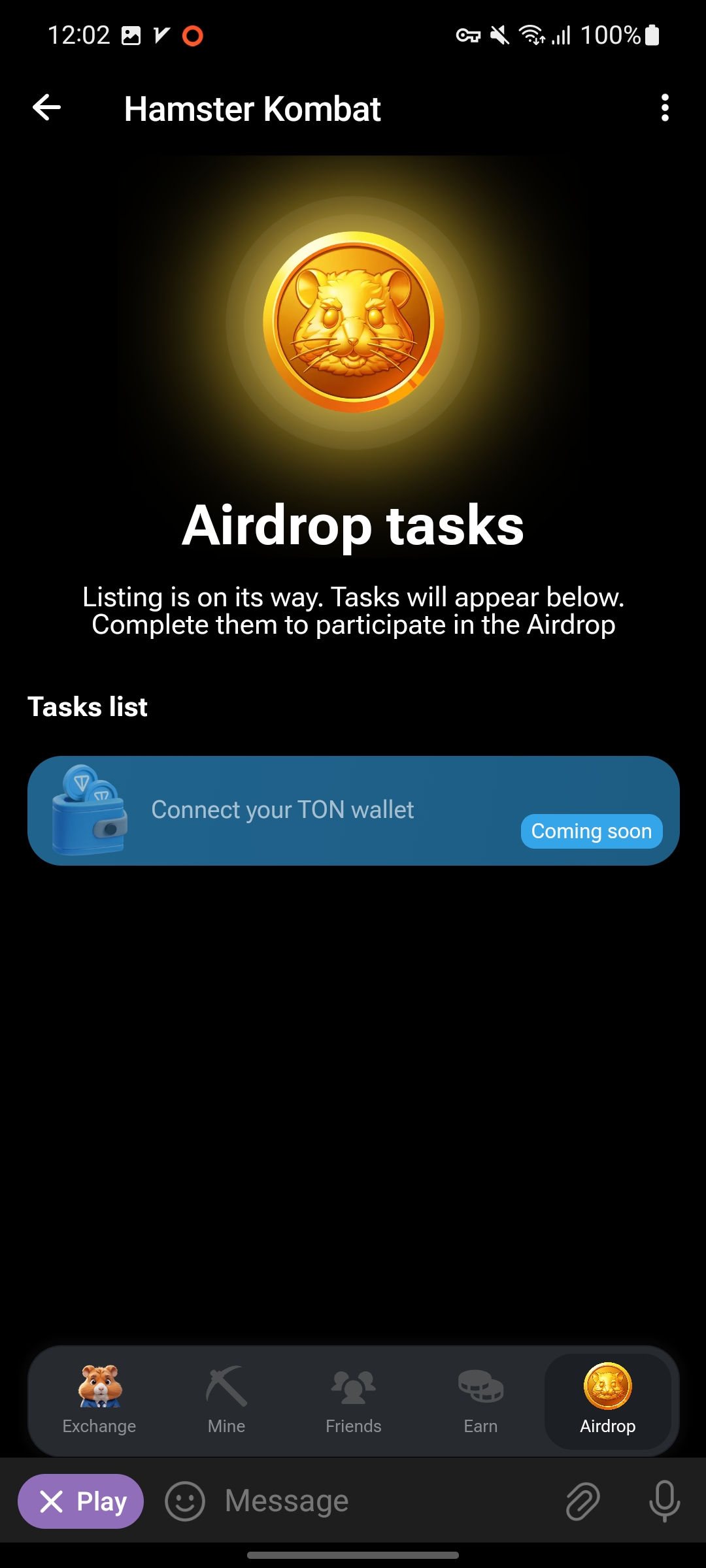Open the Mine pickaxe icon
This screenshot has width=706, height=1568.
click(226, 1387)
